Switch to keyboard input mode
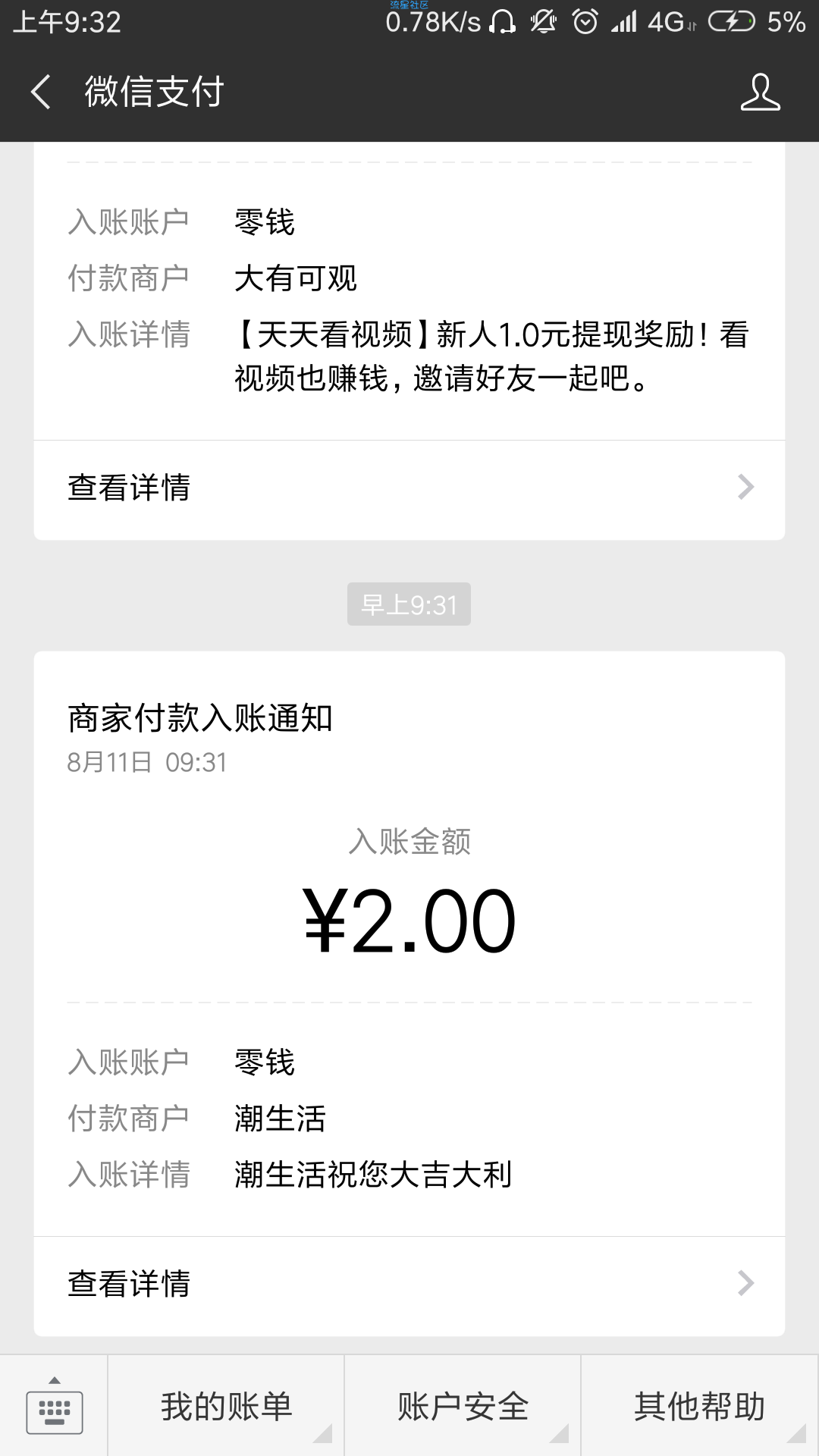The image size is (819, 1456). coord(54,1406)
